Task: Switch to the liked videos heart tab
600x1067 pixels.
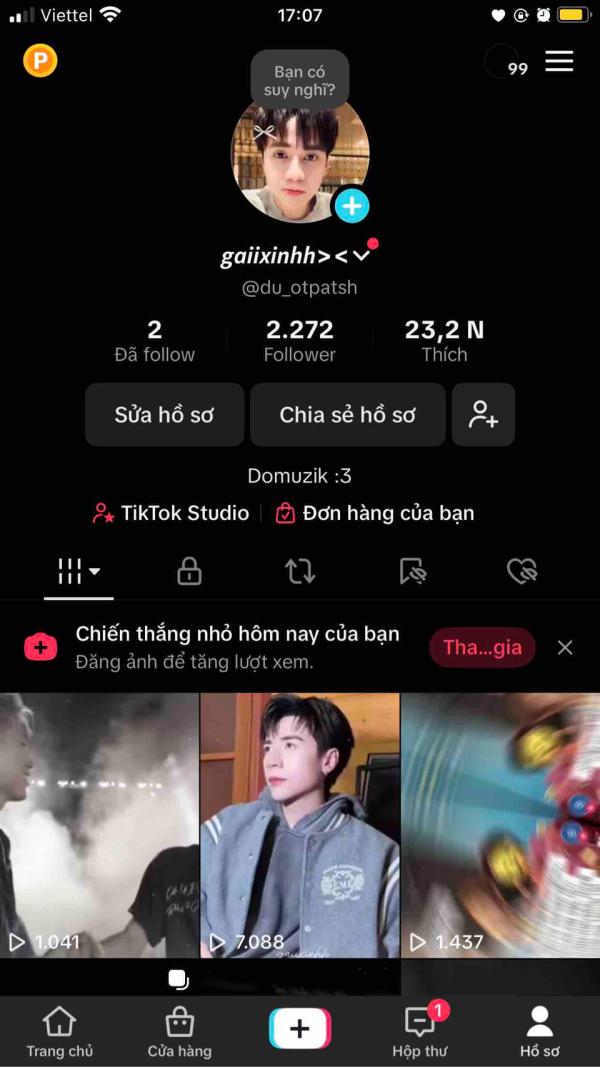Action: click(x=521, y=571)
